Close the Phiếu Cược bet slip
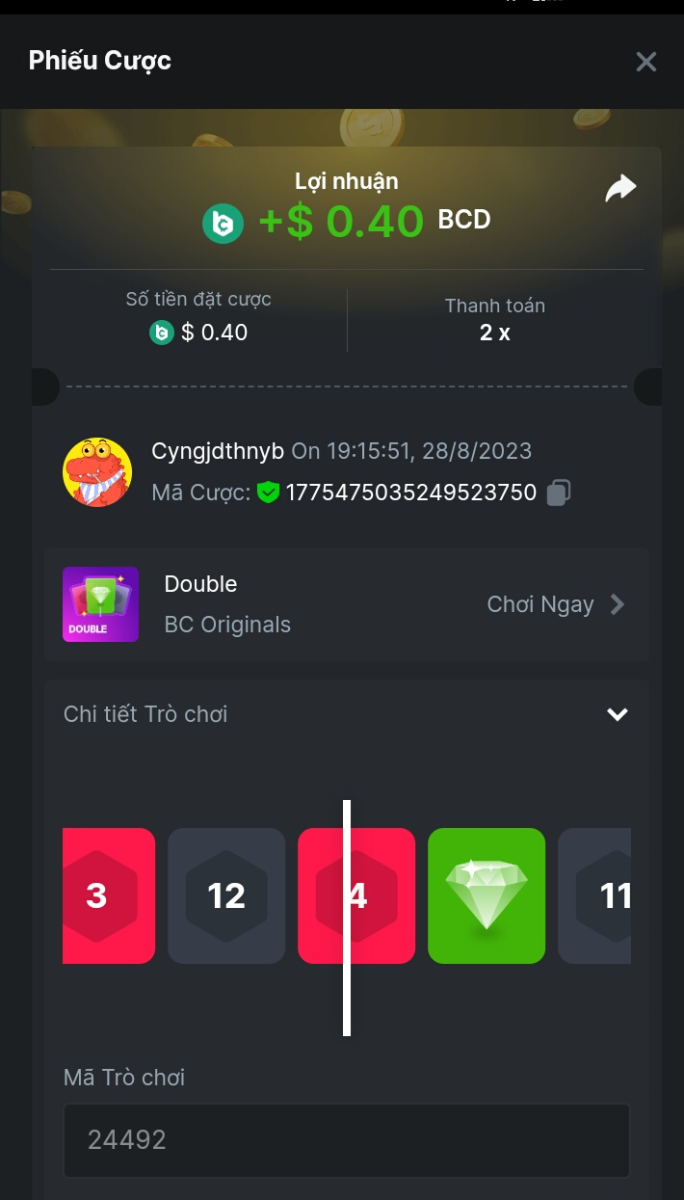 pos(646,62)
